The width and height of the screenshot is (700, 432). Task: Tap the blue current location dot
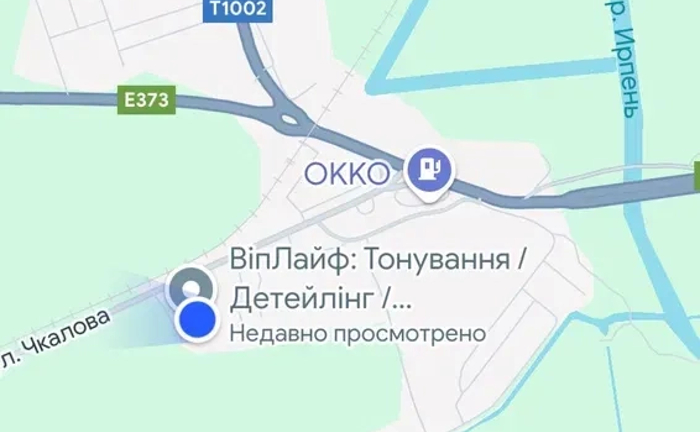198,321
